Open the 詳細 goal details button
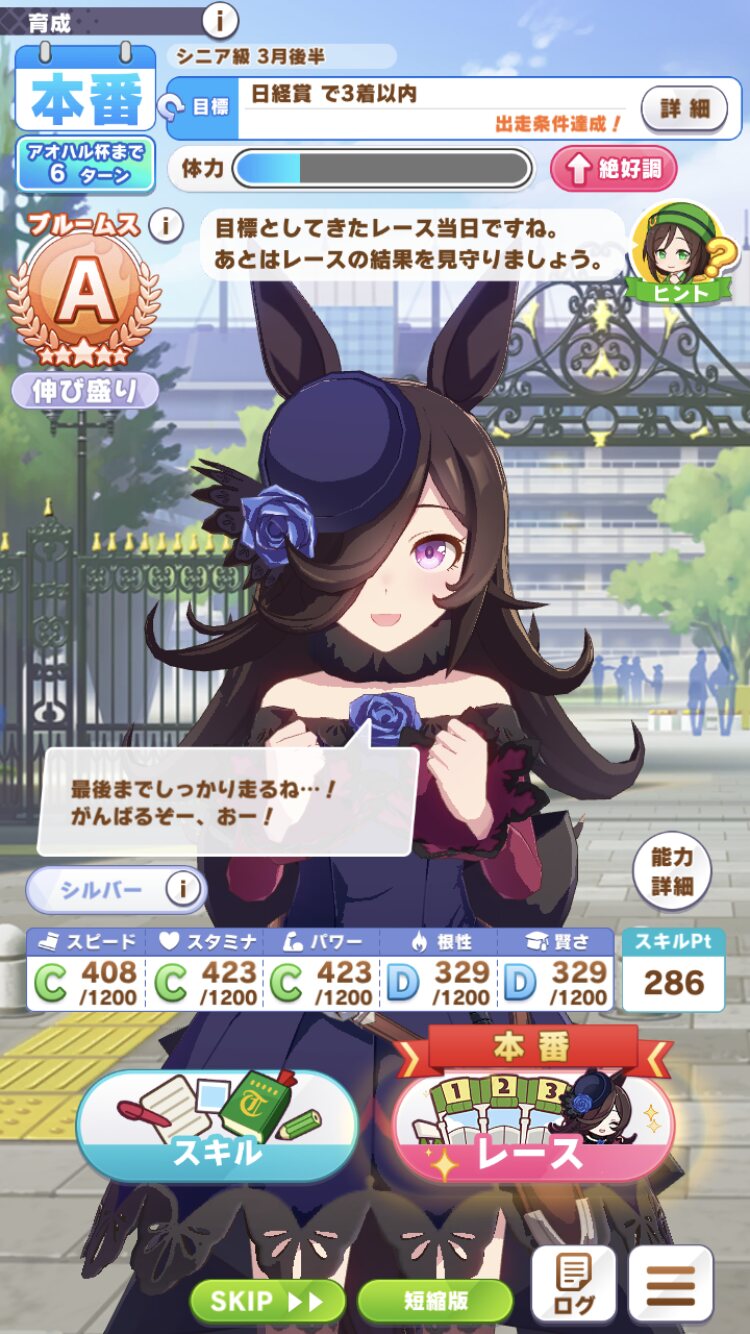The width and height of the screenshot is (750, 1334). (x=685, y=108)
